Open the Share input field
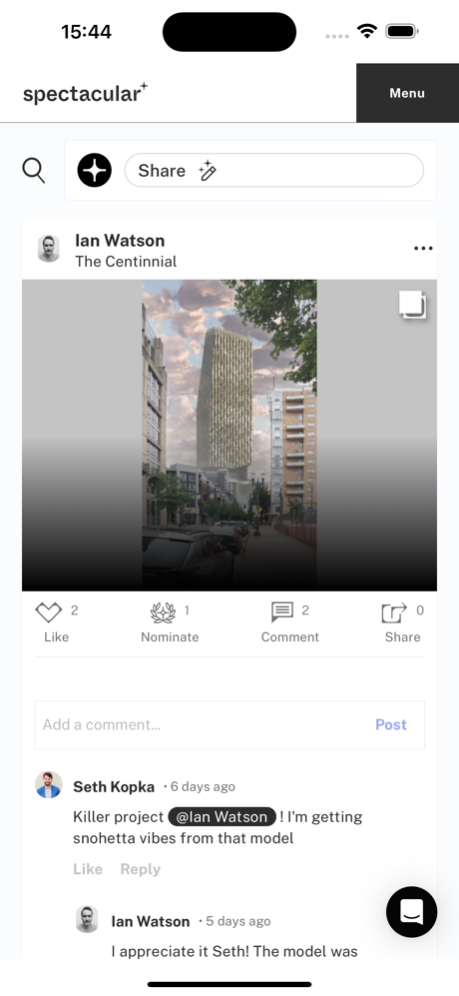 click(274, 170)
